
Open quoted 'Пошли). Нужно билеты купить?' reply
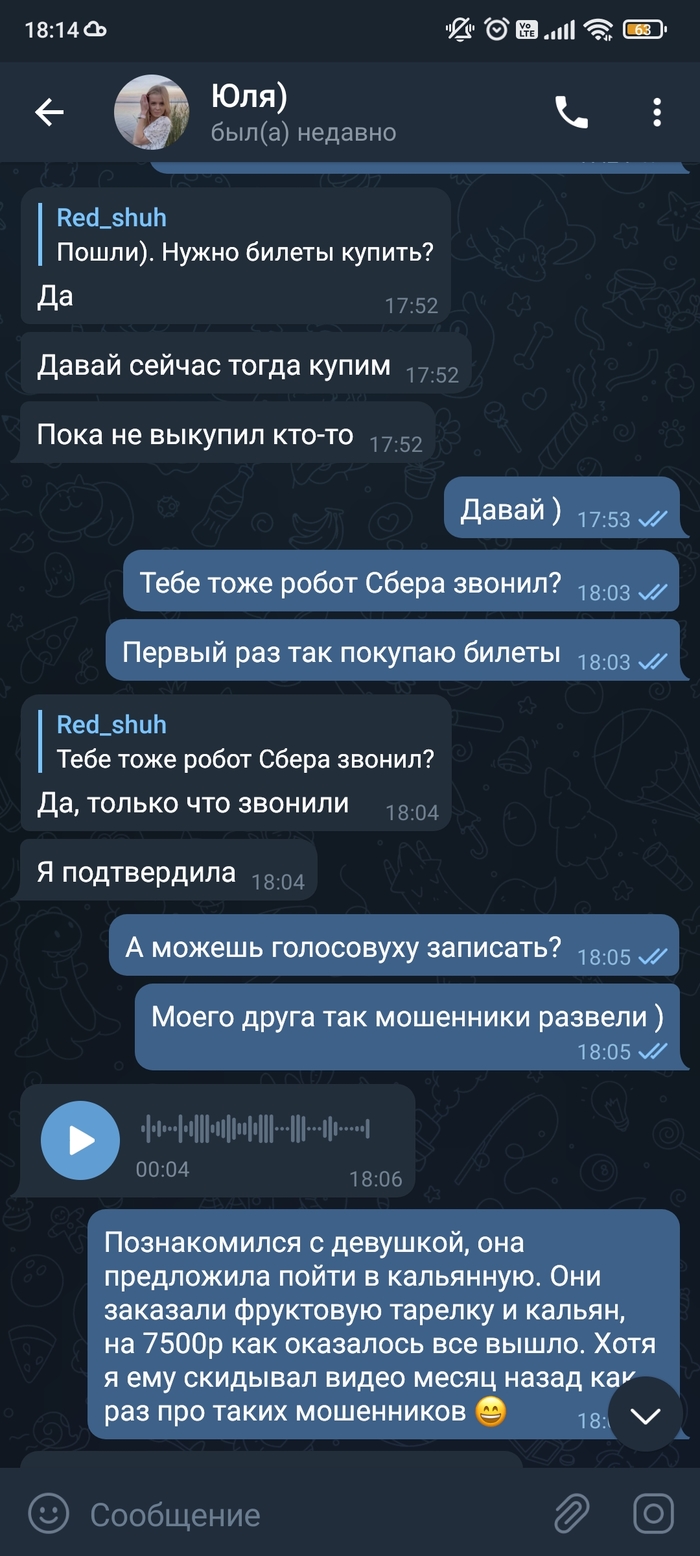click(x=240, y=235)
